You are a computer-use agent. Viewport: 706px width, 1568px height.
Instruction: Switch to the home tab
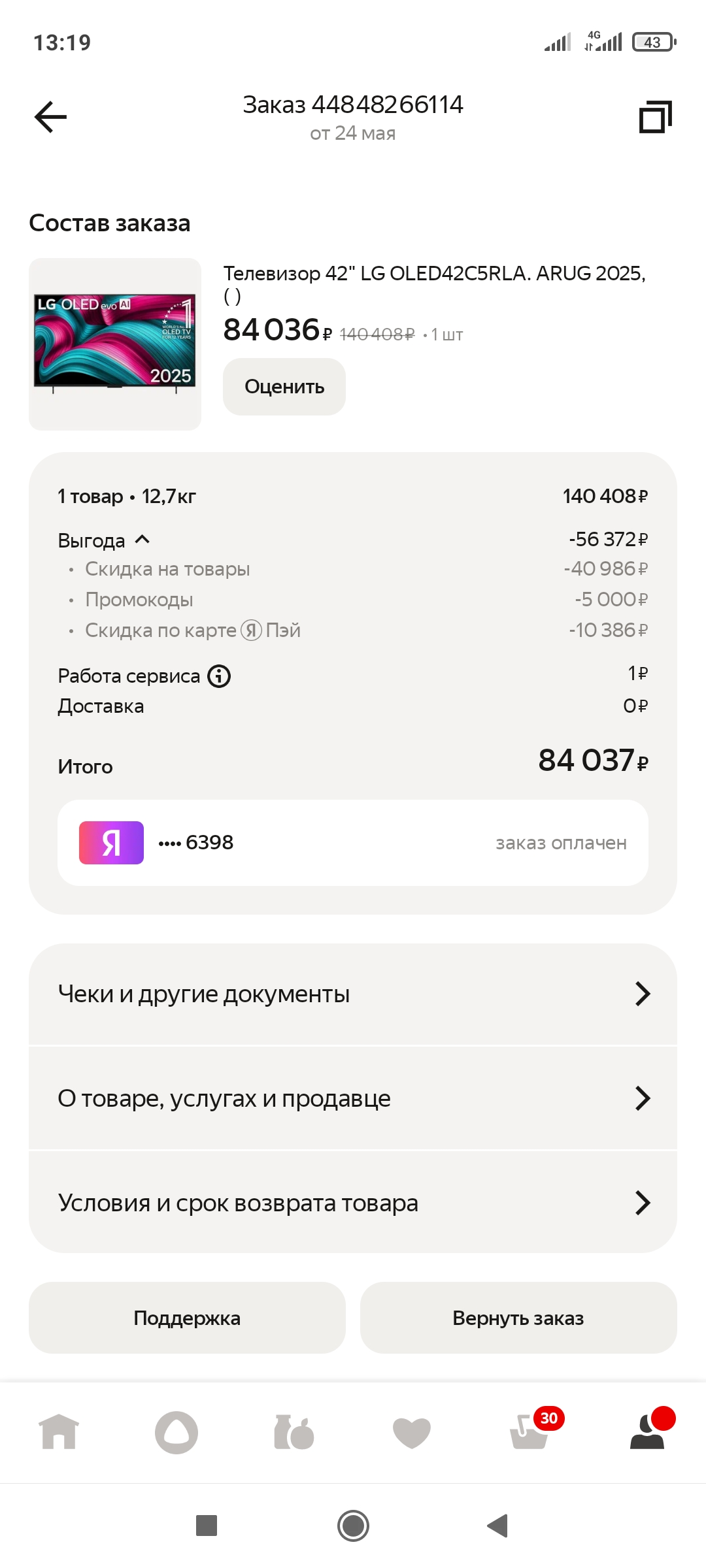tap(59, 1432)
